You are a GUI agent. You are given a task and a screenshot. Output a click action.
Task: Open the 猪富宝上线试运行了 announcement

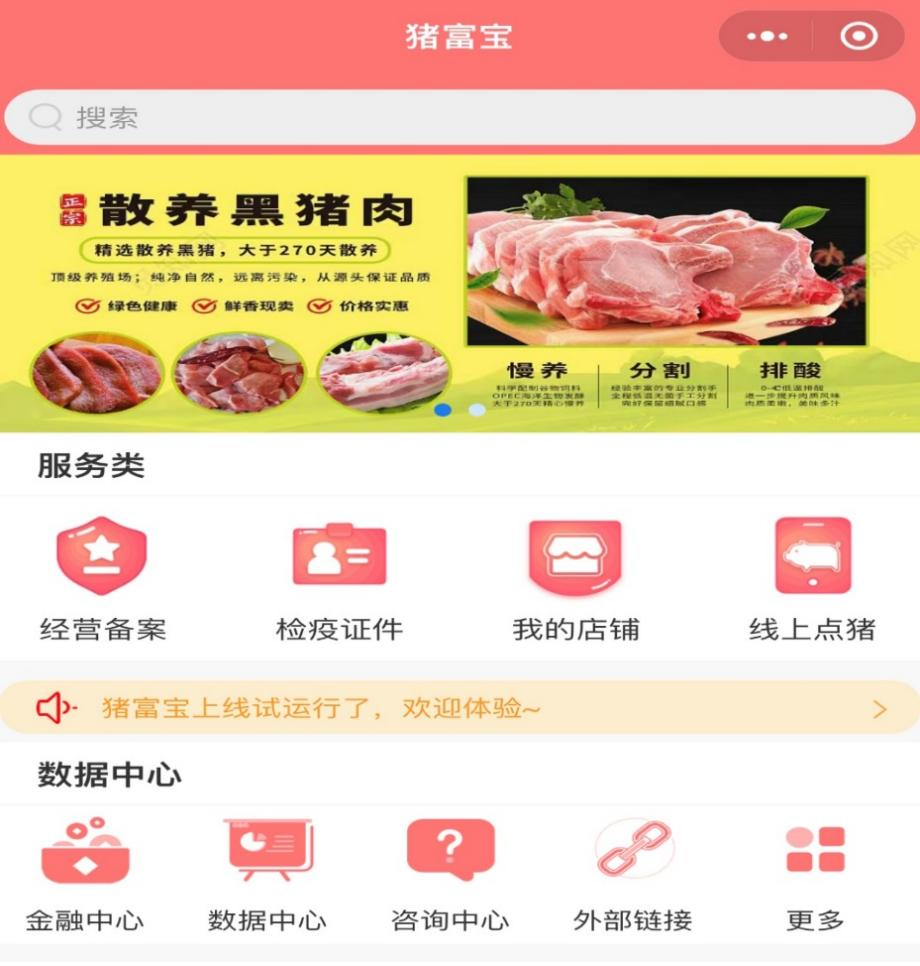tap(460, 708)
